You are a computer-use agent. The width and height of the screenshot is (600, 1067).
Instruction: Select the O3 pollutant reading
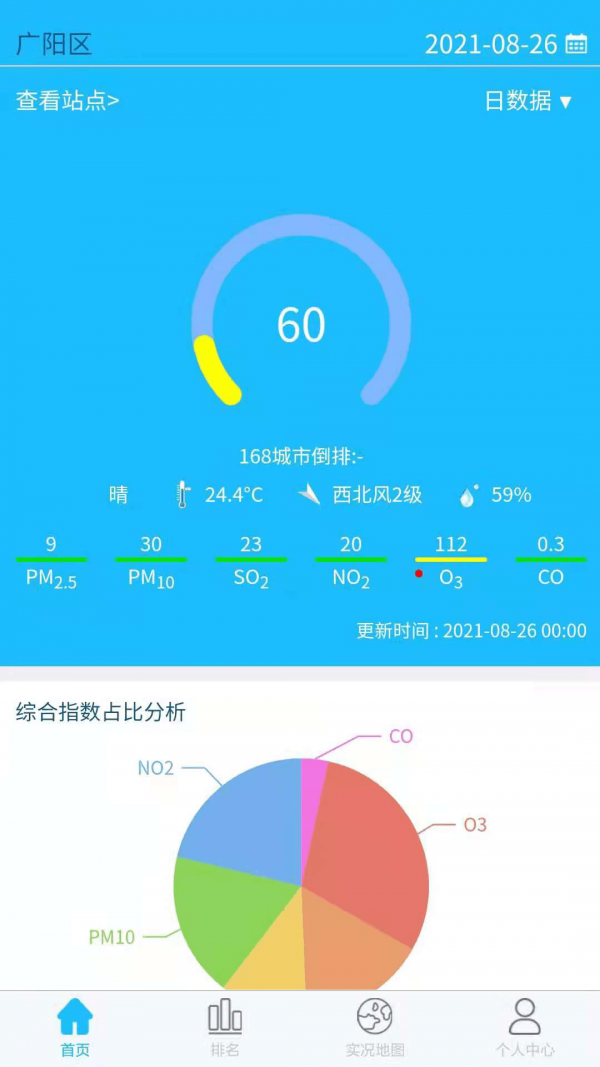pyautogui.click(x=451, y=562)
